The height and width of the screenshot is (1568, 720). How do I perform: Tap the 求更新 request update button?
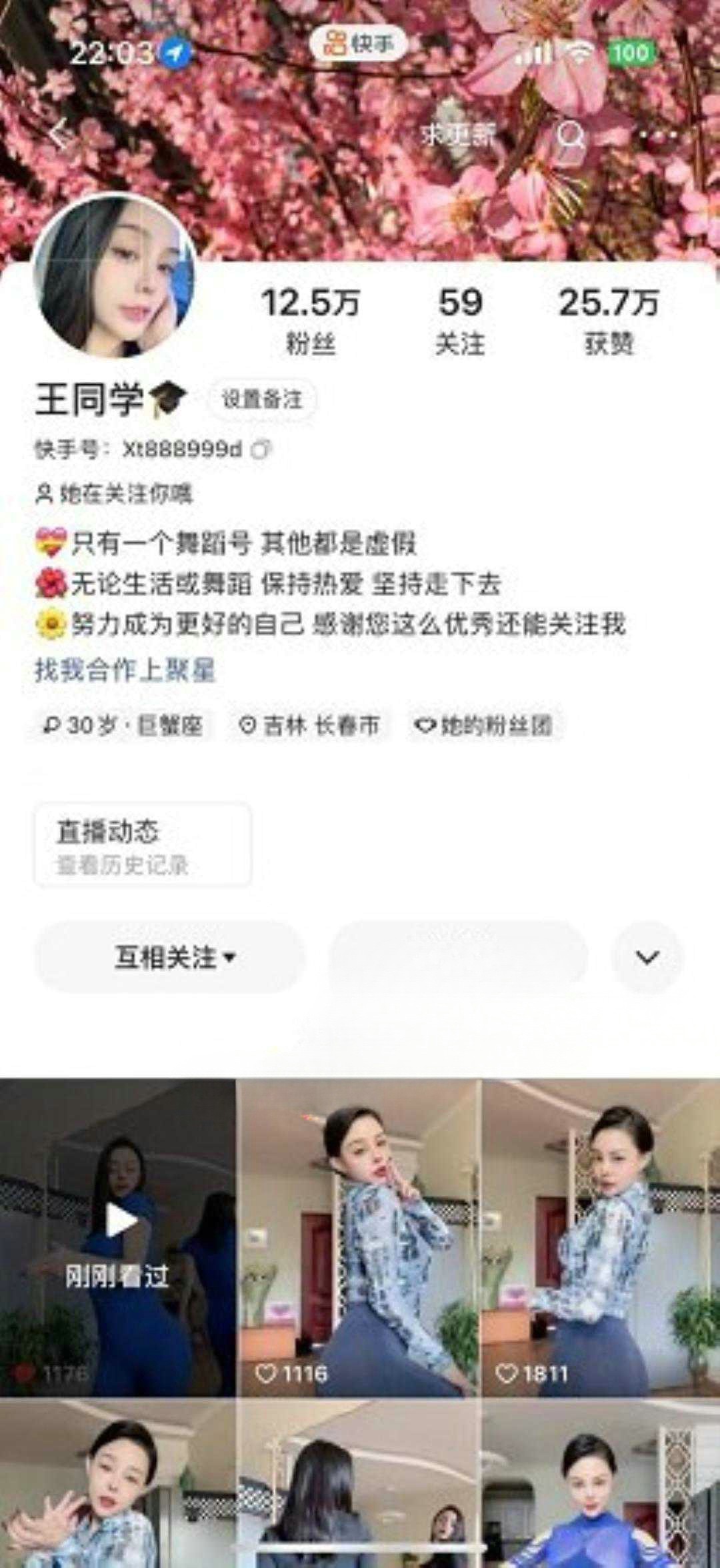pyautogui.click(x=459, y=135)
